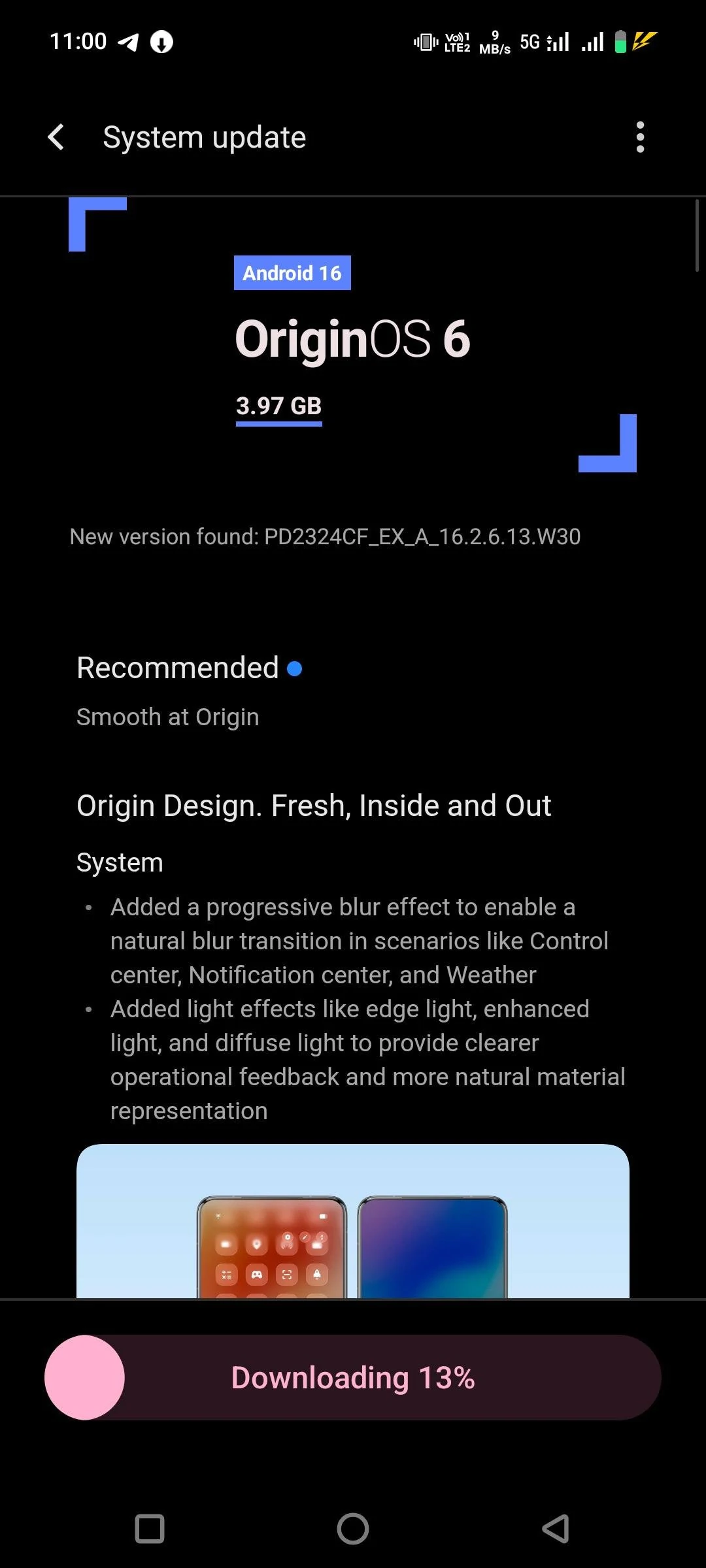The height and width of the screenshot is (1568, 706).
Task: Go to the home screen
Action: (353, 1529)
